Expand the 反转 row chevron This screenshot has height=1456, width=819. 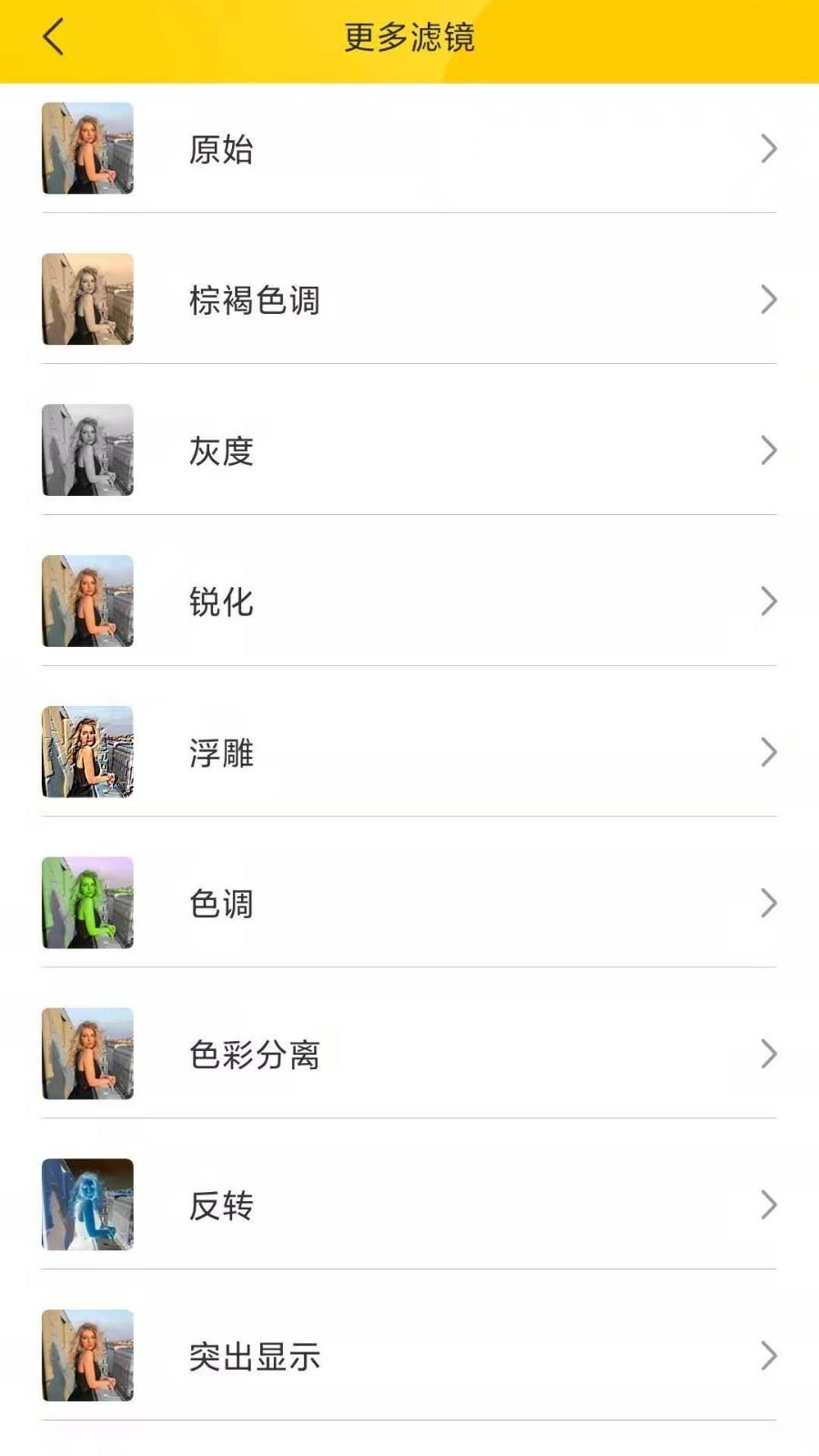(x=769, y=1206)
